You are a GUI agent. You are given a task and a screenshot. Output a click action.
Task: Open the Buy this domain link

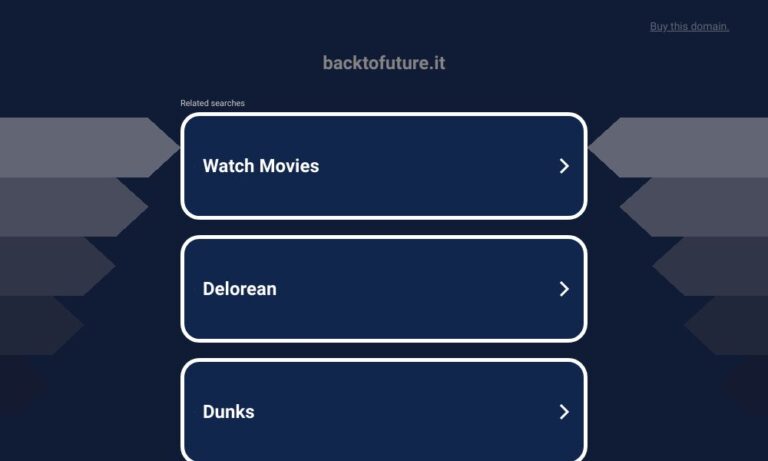tap(689, 26)
